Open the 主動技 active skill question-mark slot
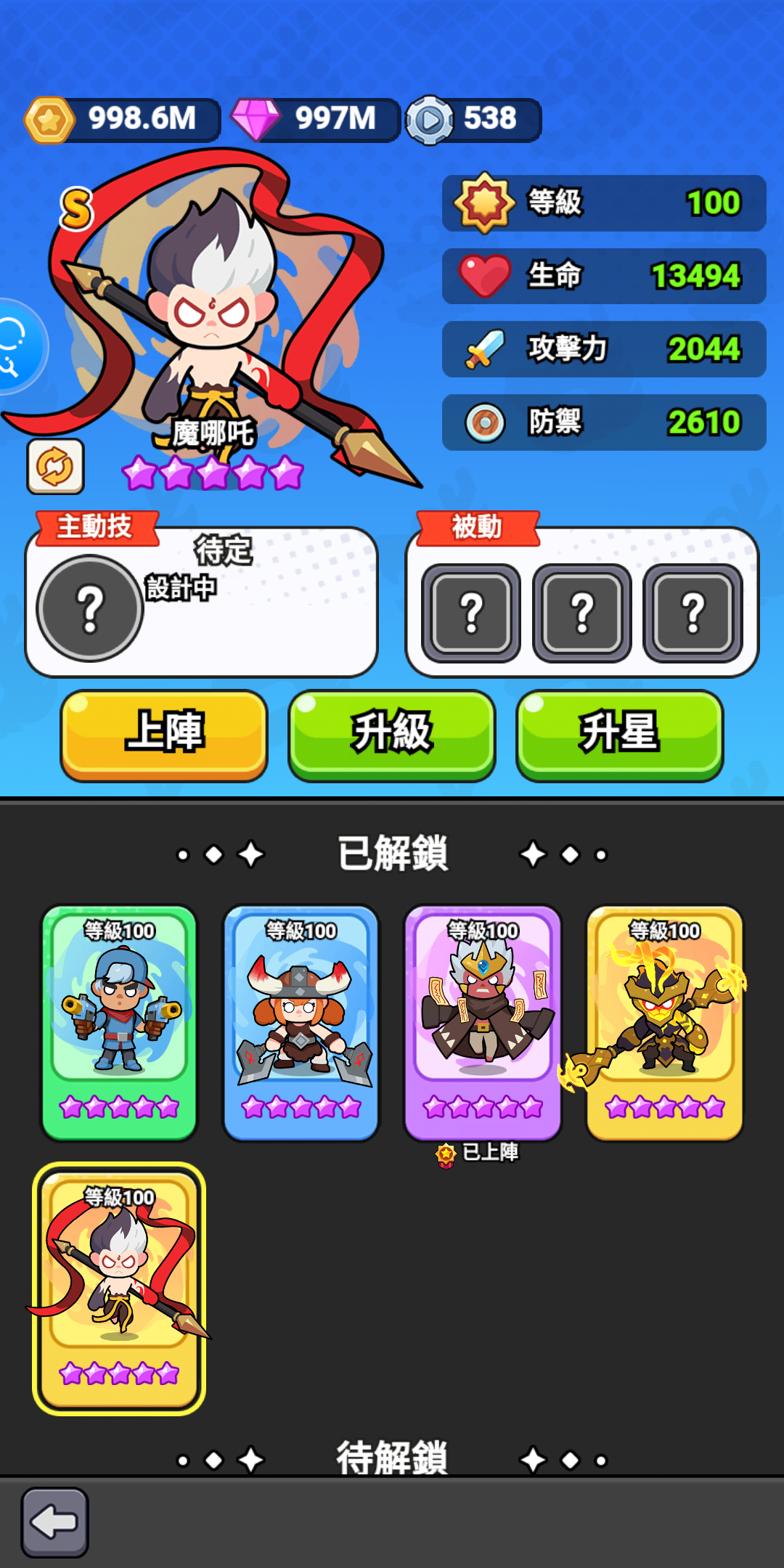The height and width of the screenshot is (1568, 784). point(90,608)
